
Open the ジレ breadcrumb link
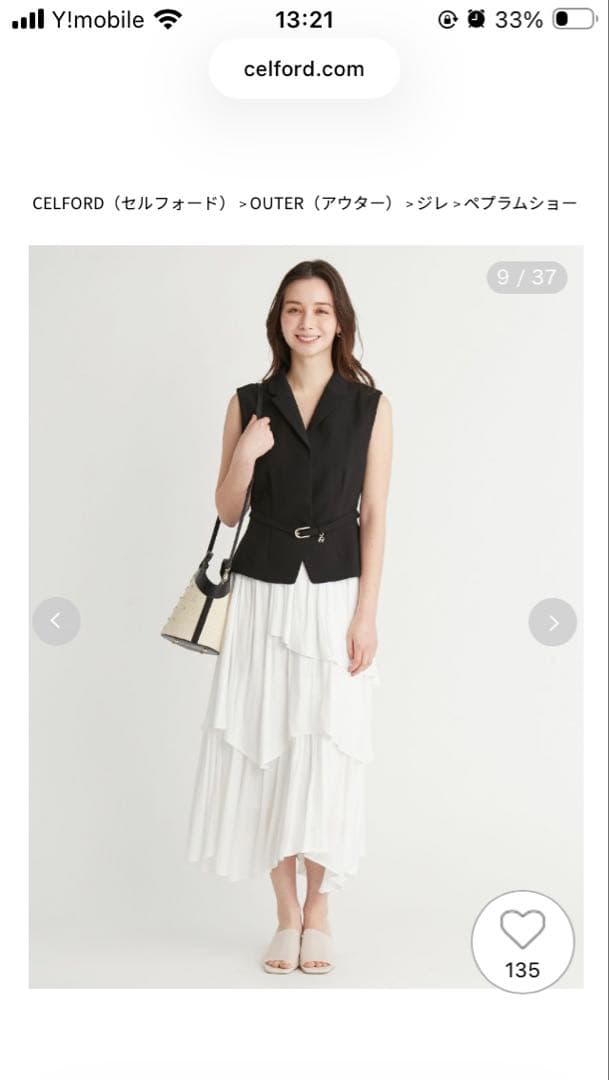coord(433,203)
